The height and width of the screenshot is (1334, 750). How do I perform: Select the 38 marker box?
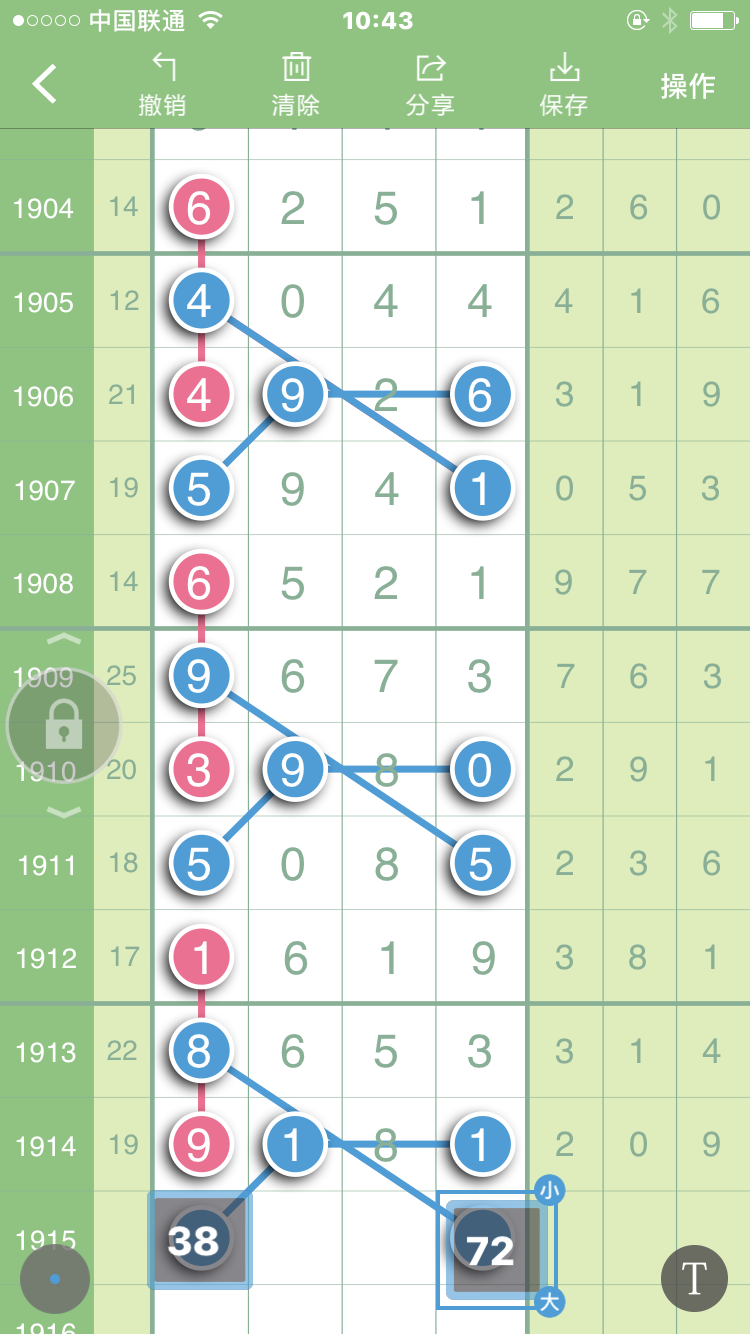[x=200, y=1240]
